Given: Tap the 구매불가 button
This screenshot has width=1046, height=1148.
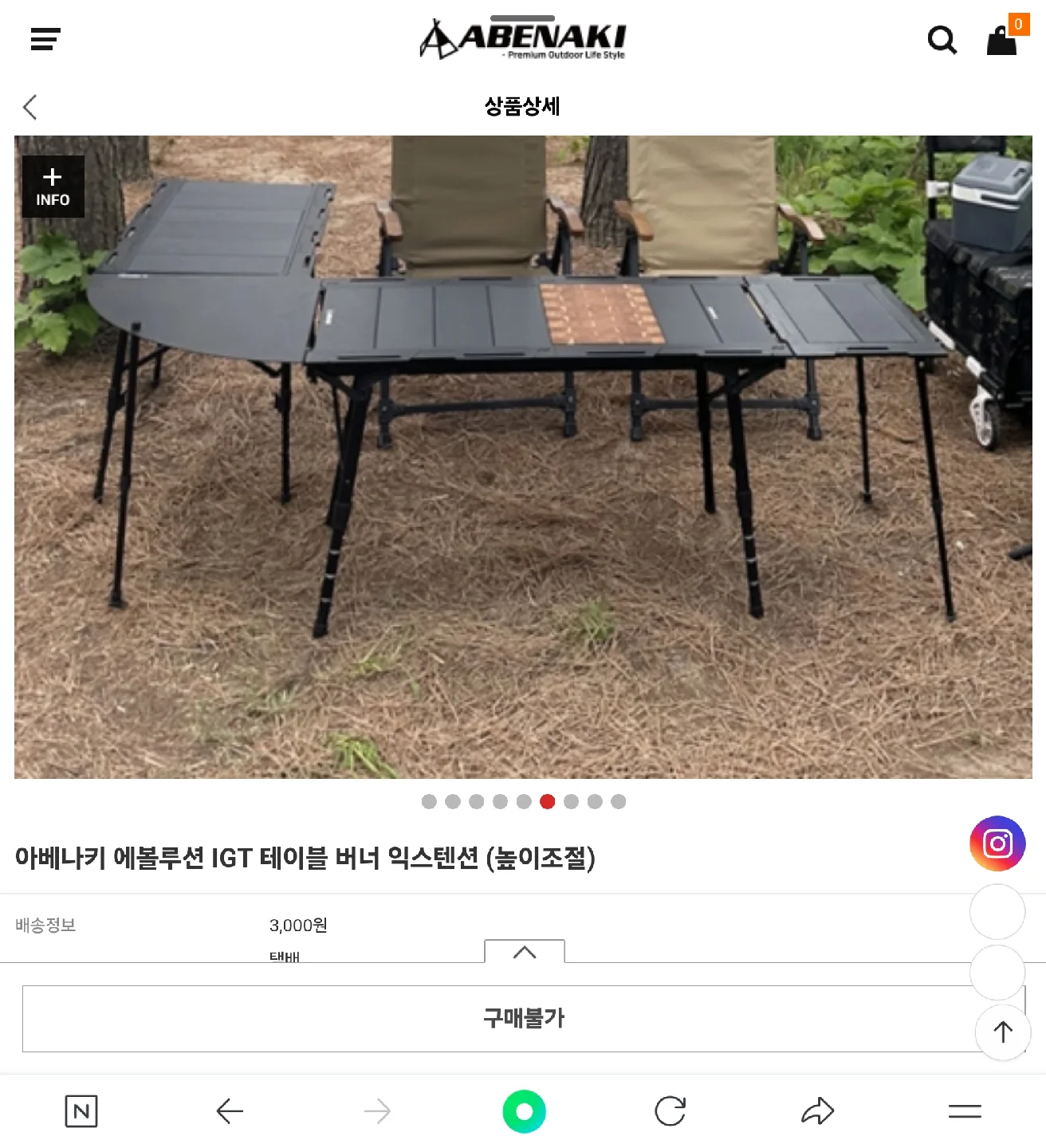Looking at the screenshot, I should pyautogui.click(x=523, y=1018).
